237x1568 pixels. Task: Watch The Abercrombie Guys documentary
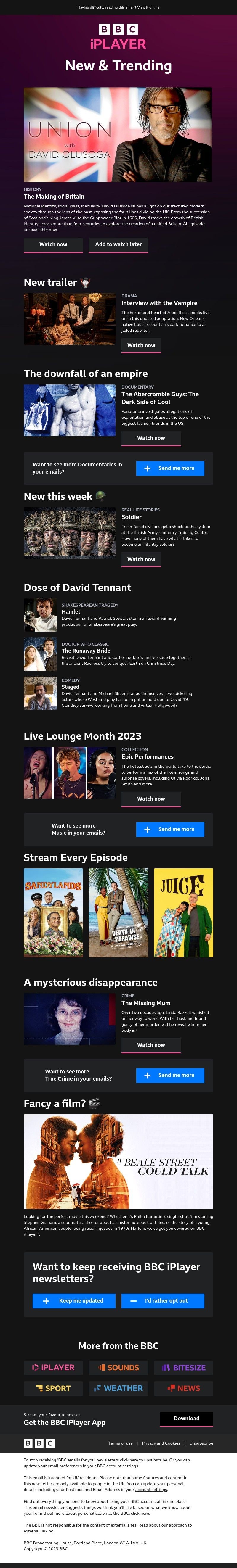pyautogui.click(x=150, y=438)
